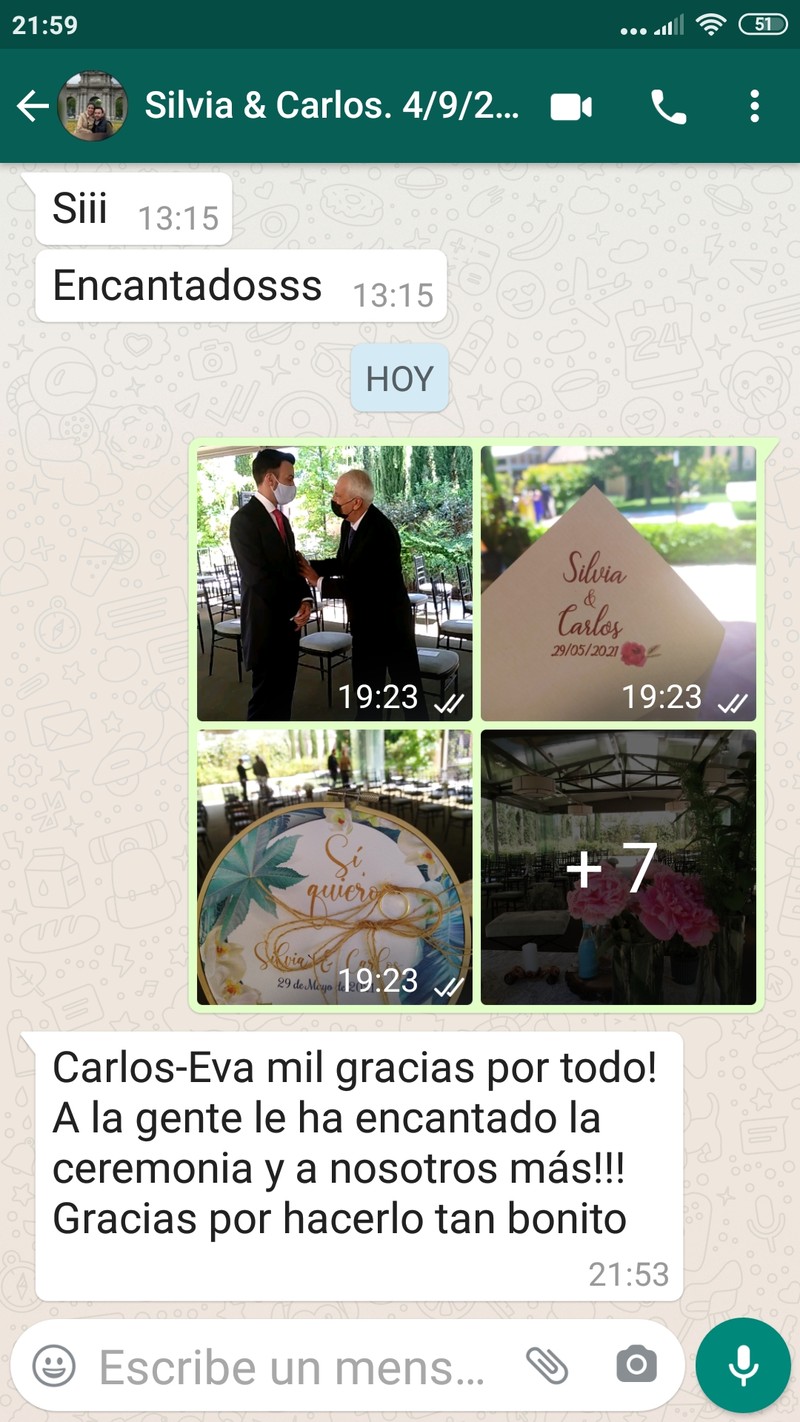Focus the "Escribe un mensaje" field

pos(290,1365)
